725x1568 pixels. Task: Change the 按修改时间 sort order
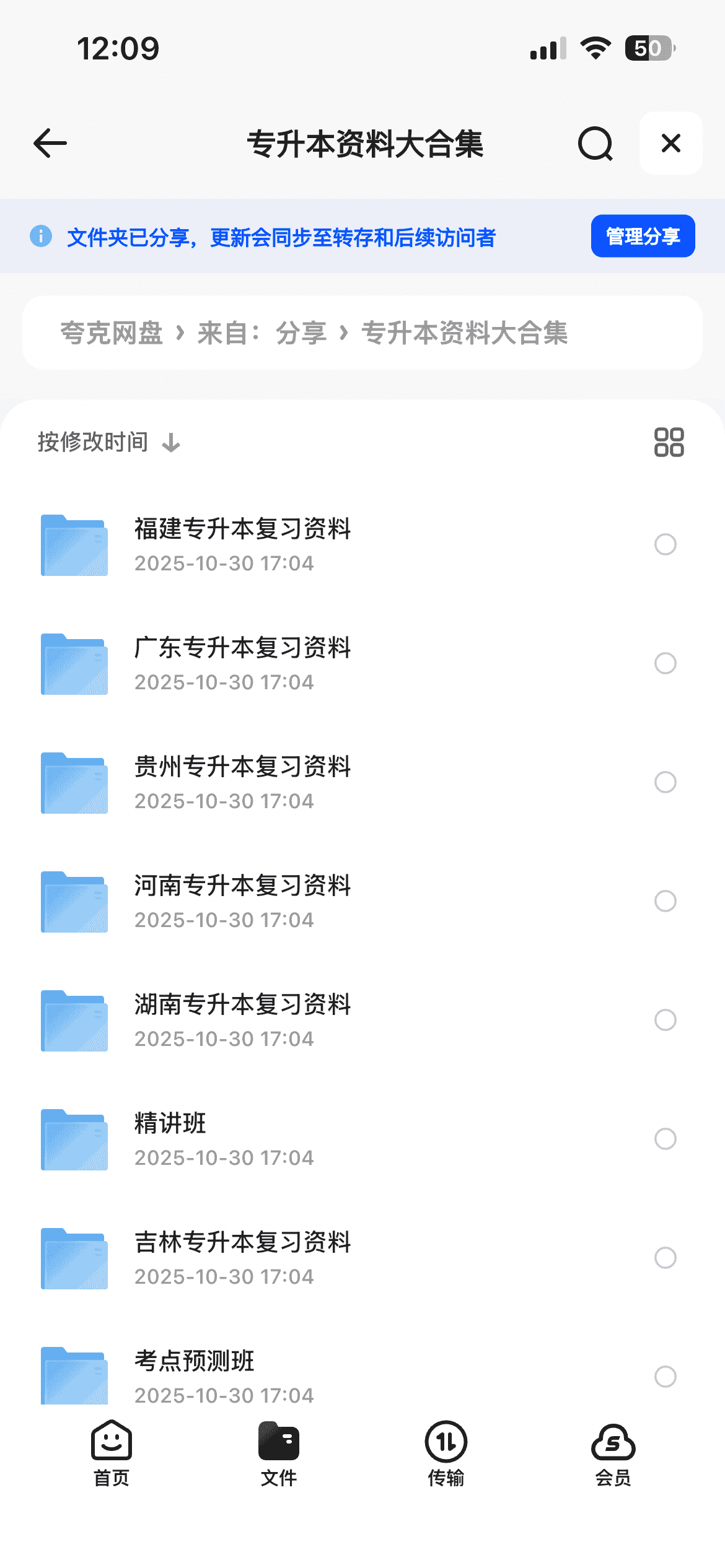[x=108, y=442]
